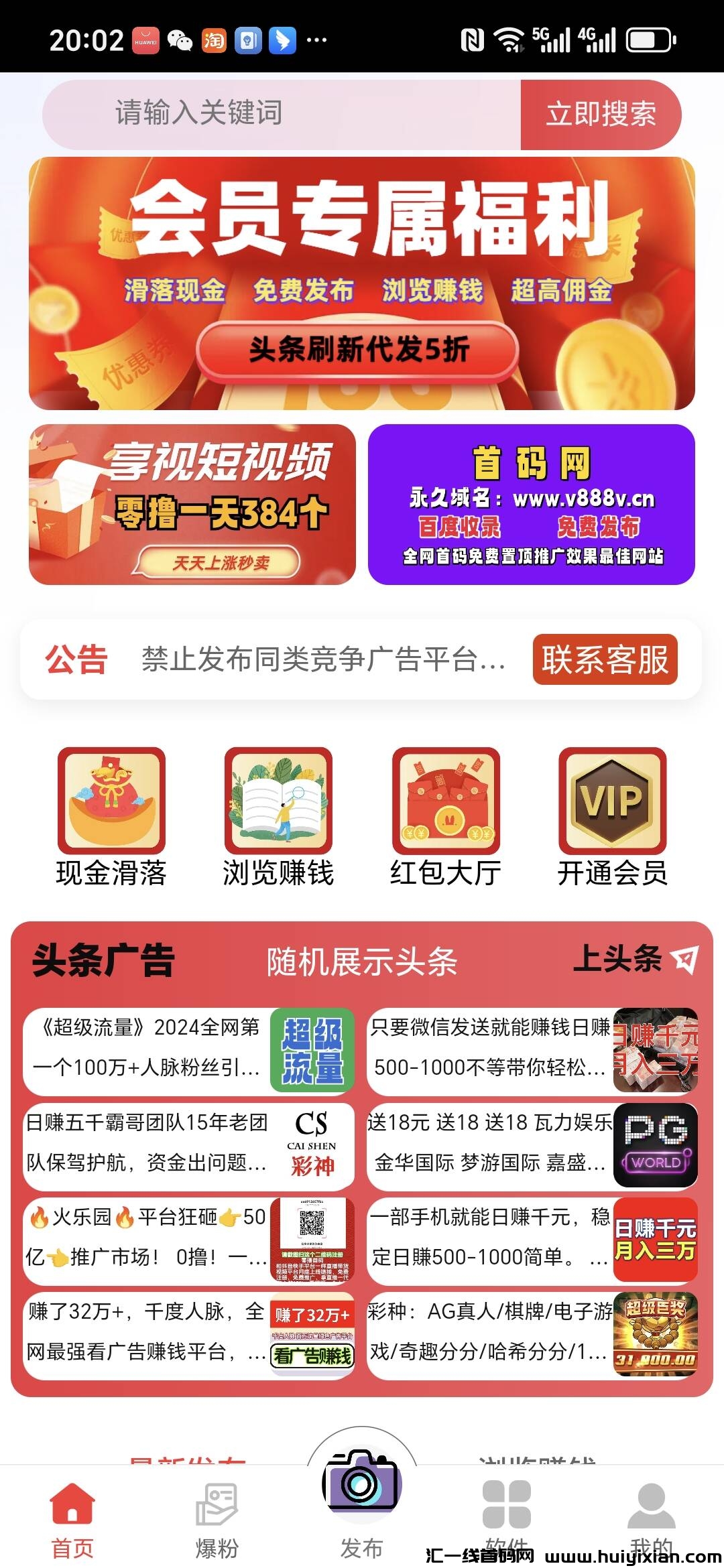Open the 会员专属福利 banner

pos(362,283)
